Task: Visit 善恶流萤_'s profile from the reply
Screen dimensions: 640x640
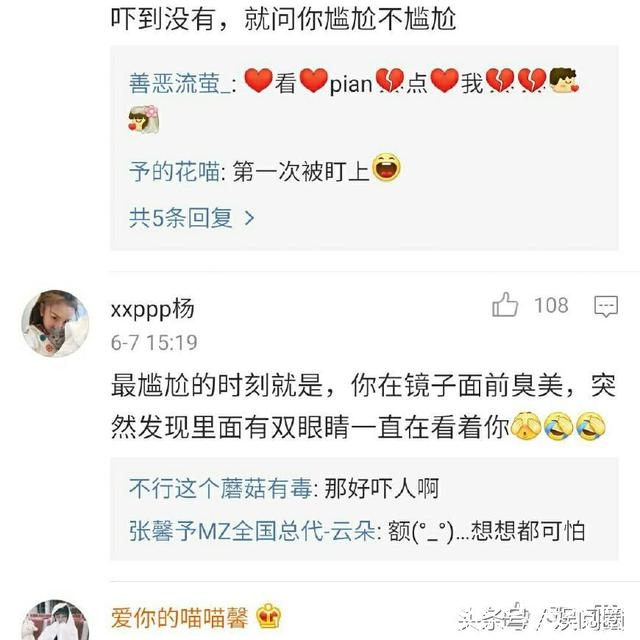Action: pyautogui.click(x=180, y=84)
